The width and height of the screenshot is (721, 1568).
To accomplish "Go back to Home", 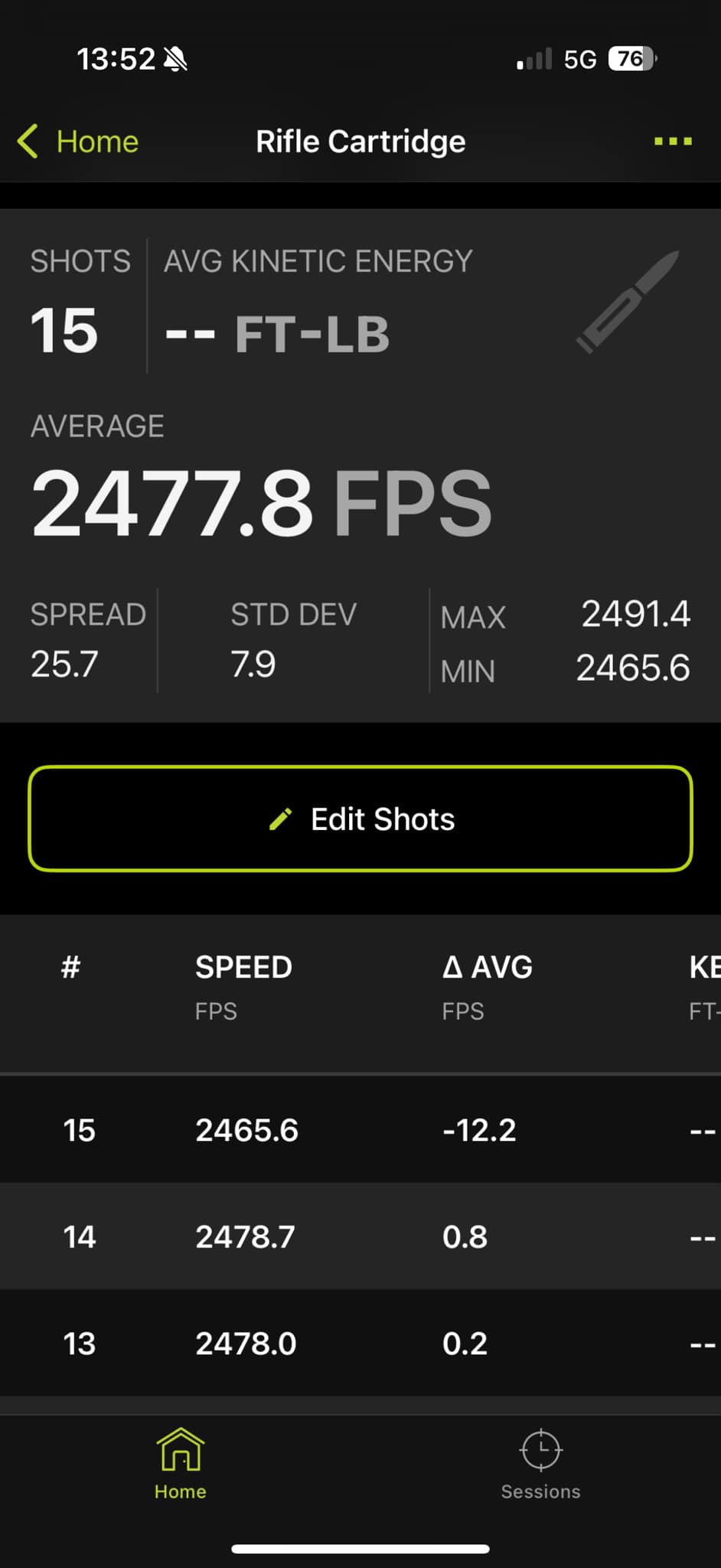I will (x=79, y=142).
